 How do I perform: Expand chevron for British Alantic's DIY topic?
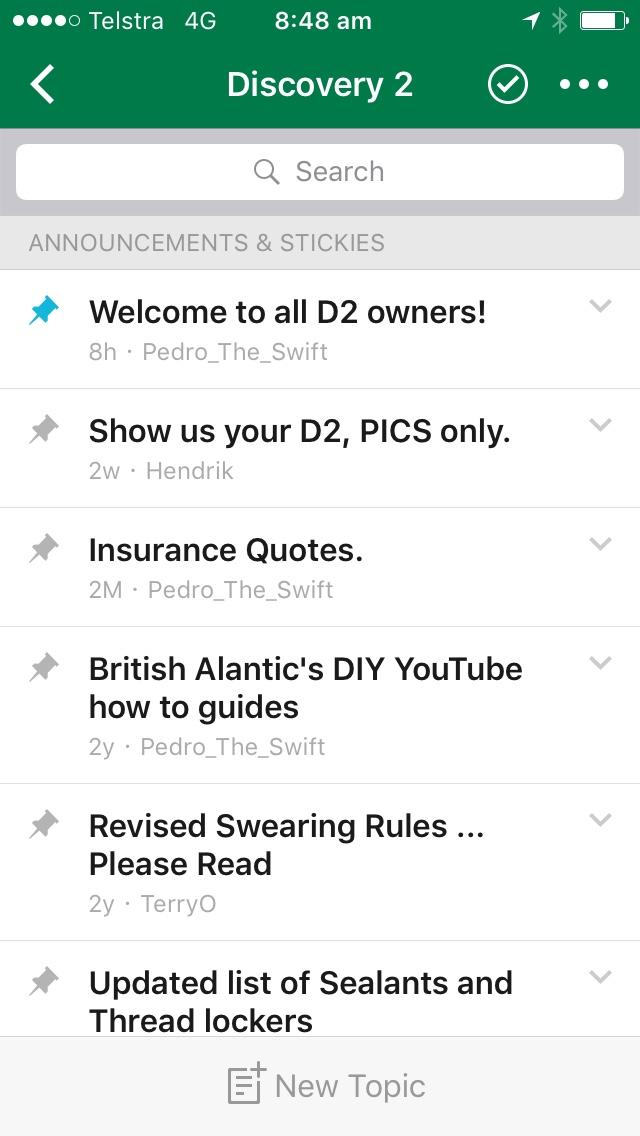(x=600, y=664)
